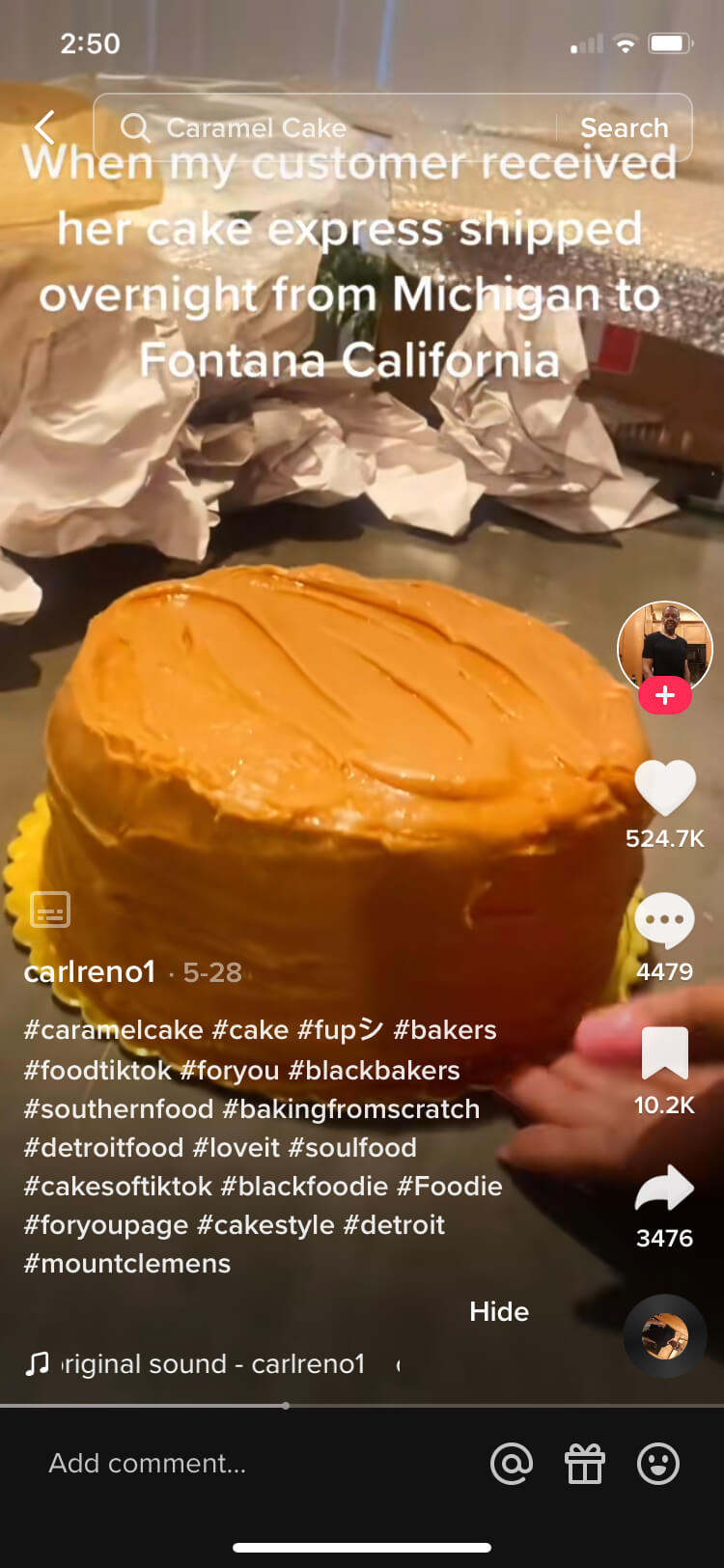Screen dimensions: 724x1568
Task: Open the emoji picker
Action: [658, 1464]
